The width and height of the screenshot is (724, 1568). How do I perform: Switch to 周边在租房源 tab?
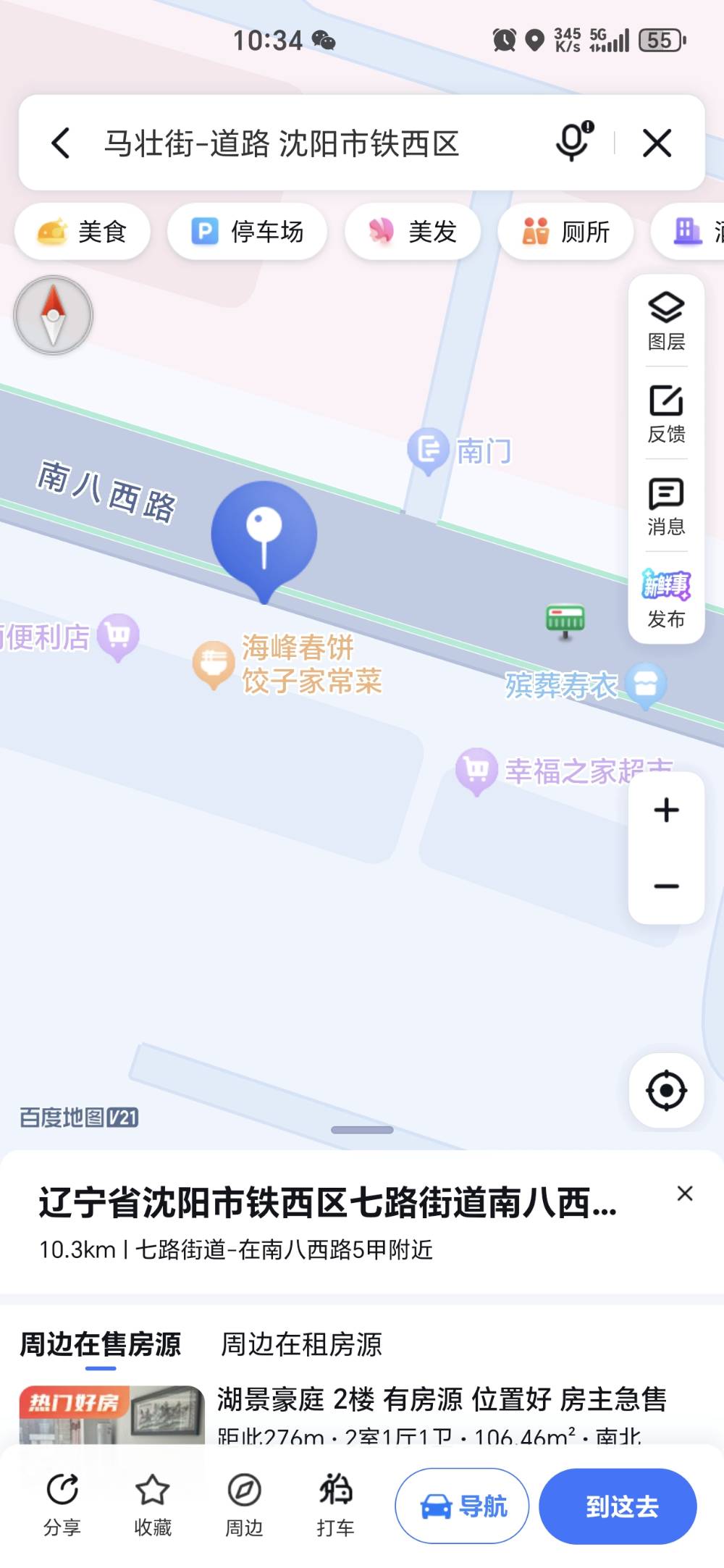(301, 1344)
